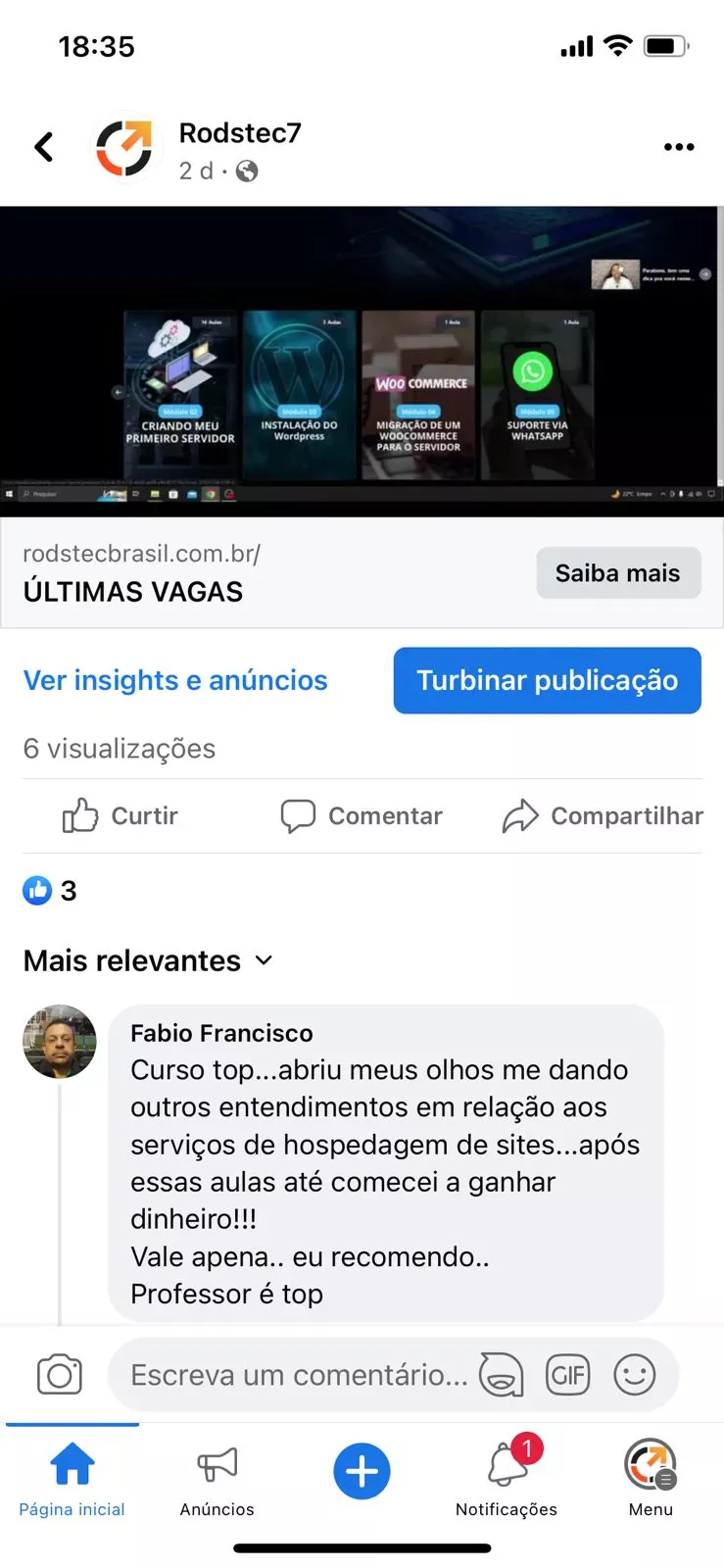Open the Notificações tab
The width and height of the screenshot is (724, 1568).
pos(507,1481)
